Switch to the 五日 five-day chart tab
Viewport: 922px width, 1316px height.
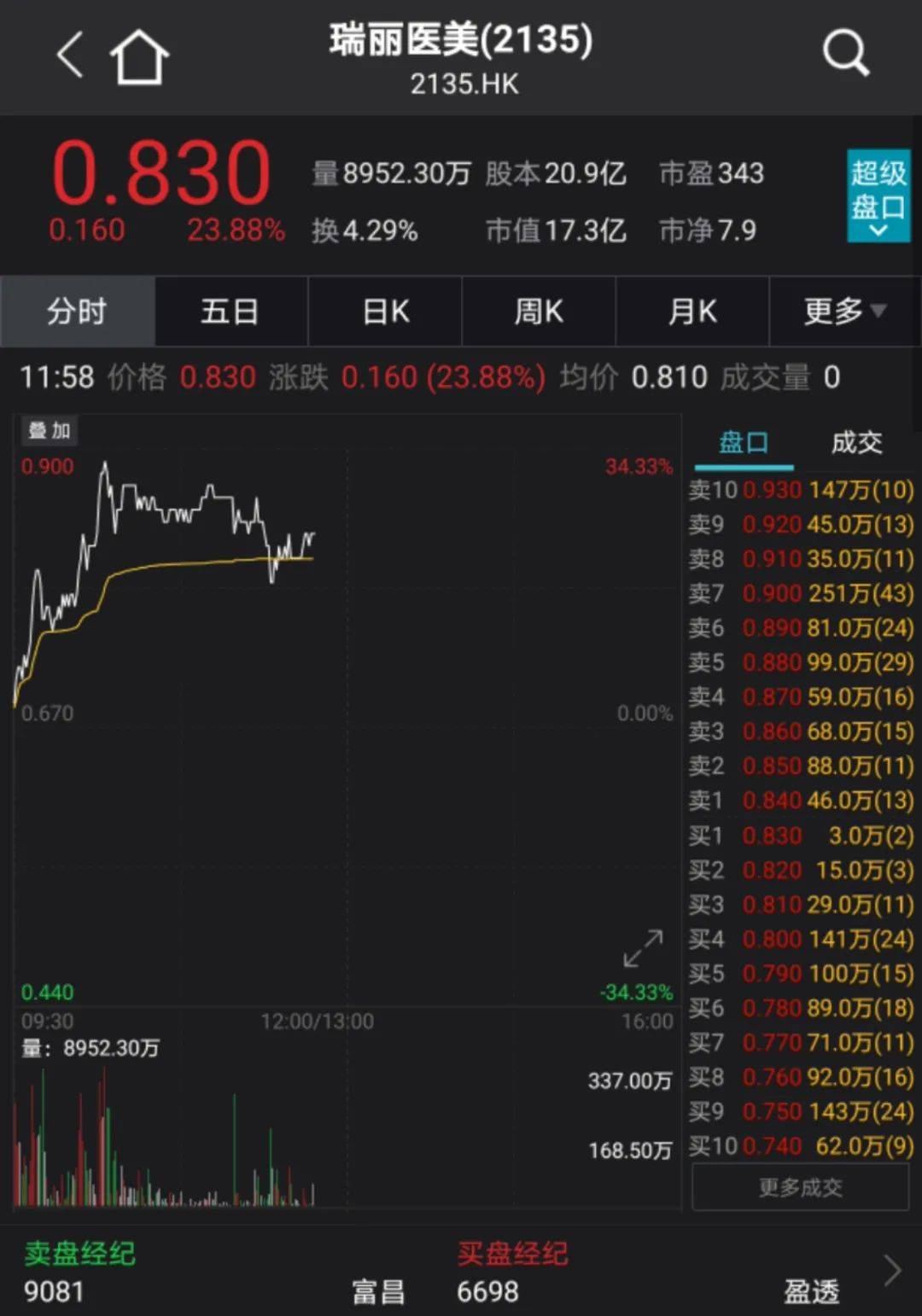point(230,312)
